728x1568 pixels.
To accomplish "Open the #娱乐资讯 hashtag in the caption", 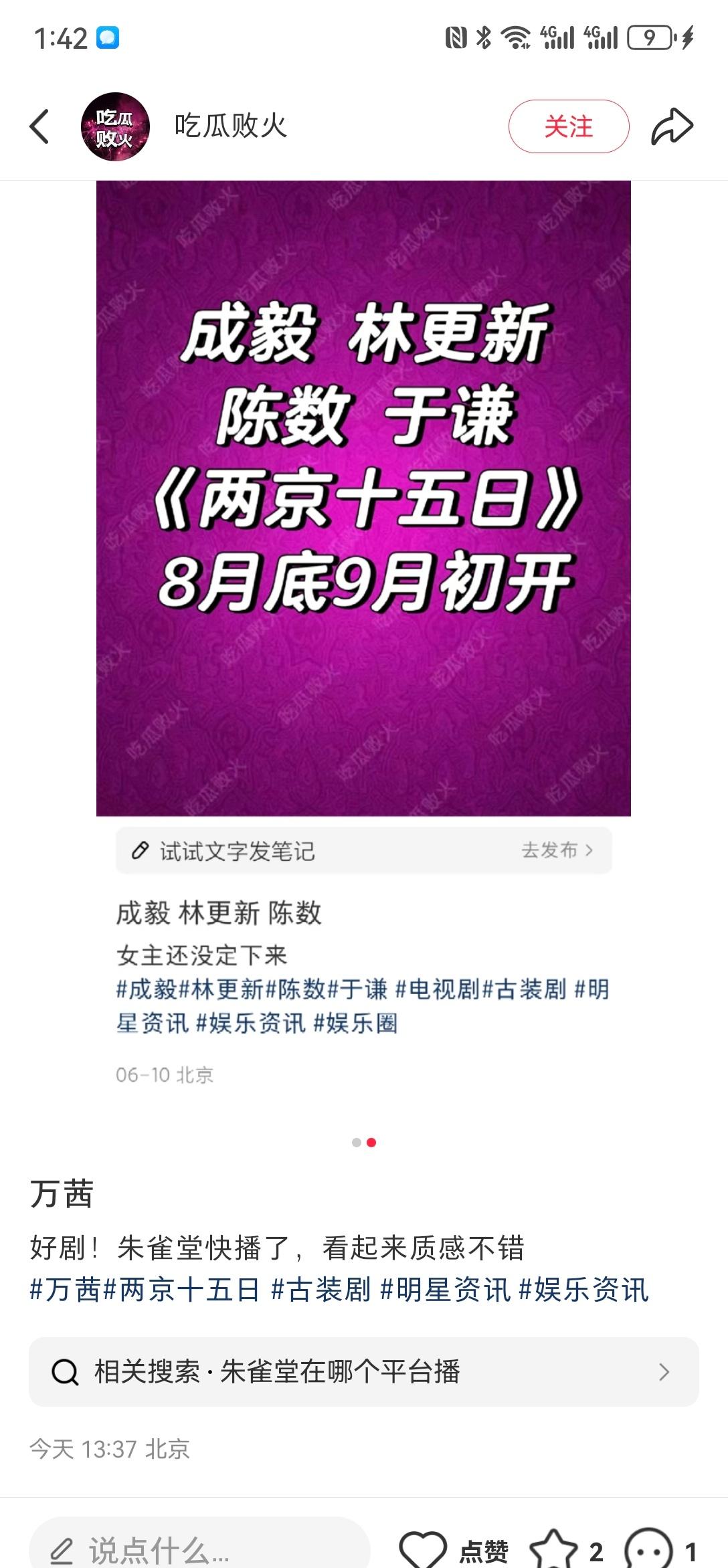I will (x=583, y=1289).
